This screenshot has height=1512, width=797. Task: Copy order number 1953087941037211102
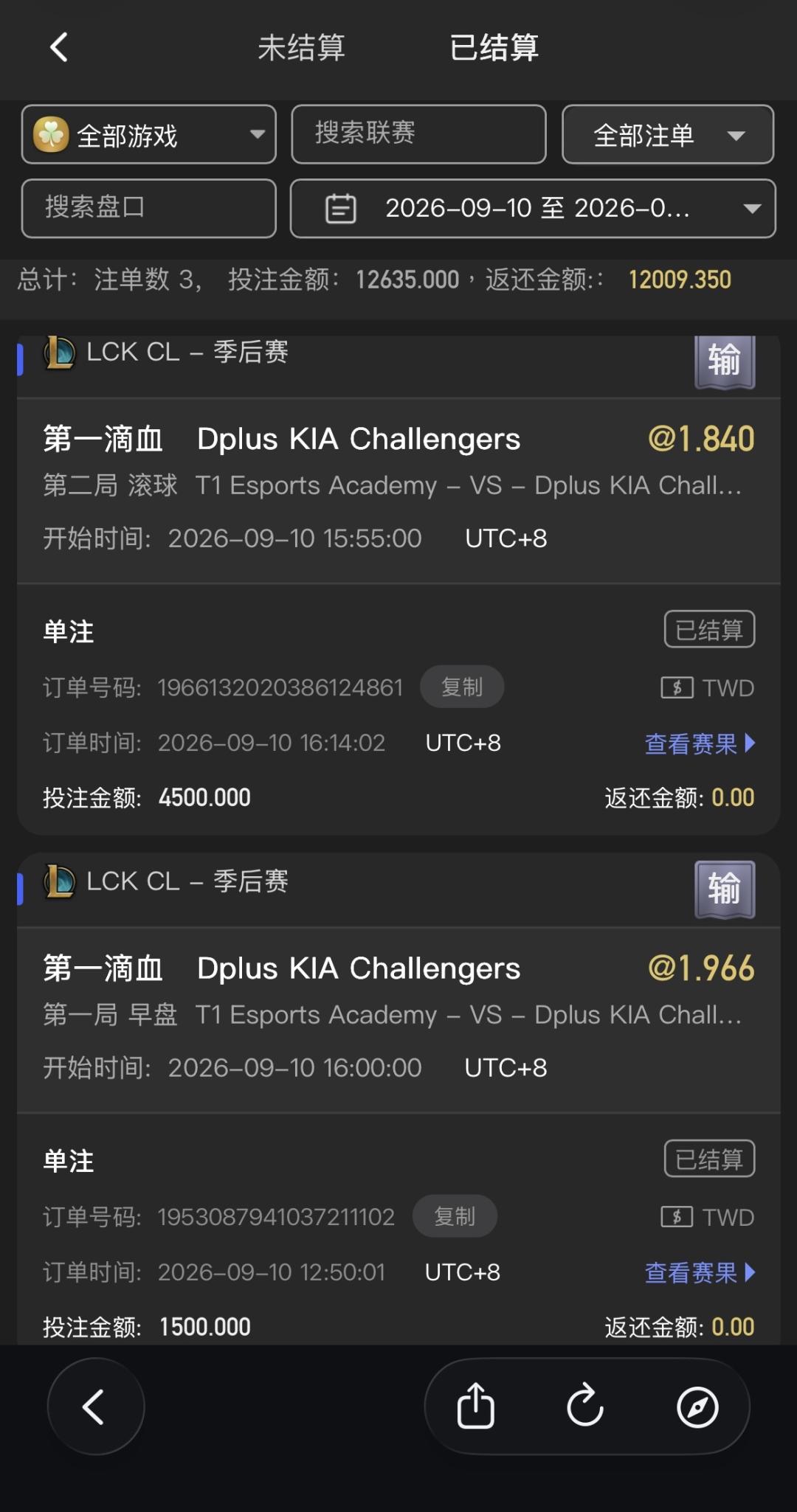[455, 1216]
